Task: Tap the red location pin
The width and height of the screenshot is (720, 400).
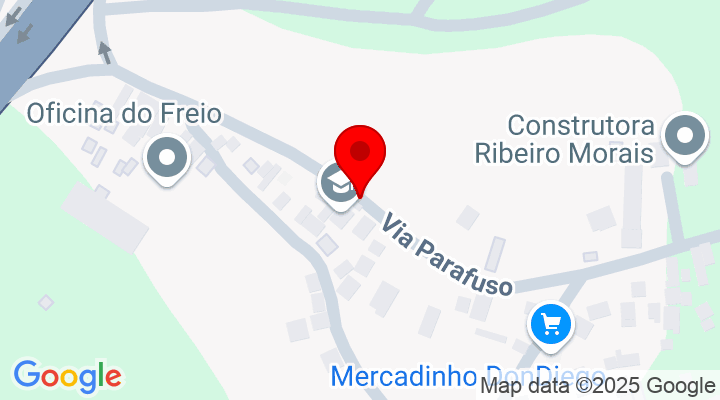Action: (x=359, y=153)
